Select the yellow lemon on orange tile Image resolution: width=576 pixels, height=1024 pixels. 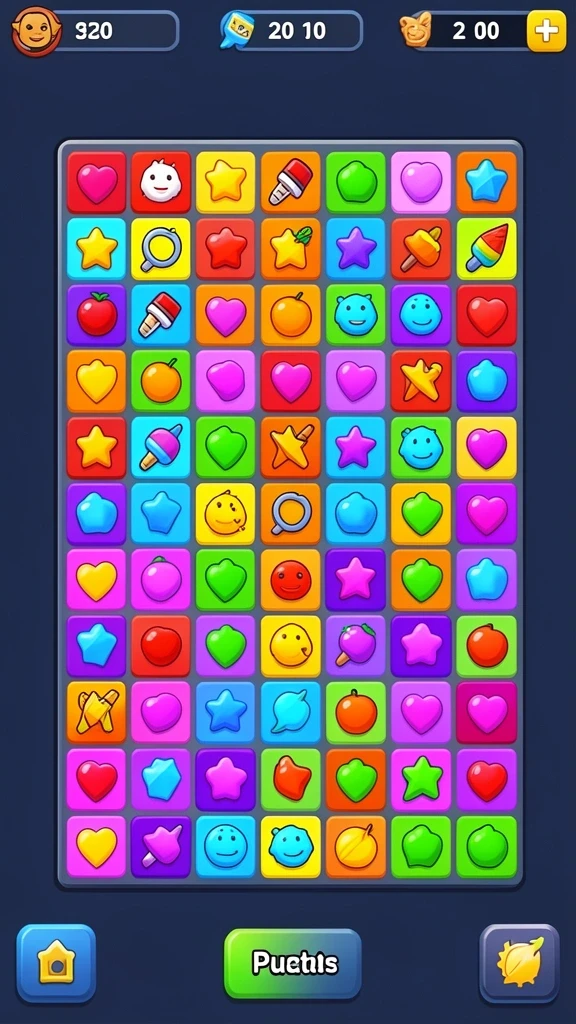point(356,846)
